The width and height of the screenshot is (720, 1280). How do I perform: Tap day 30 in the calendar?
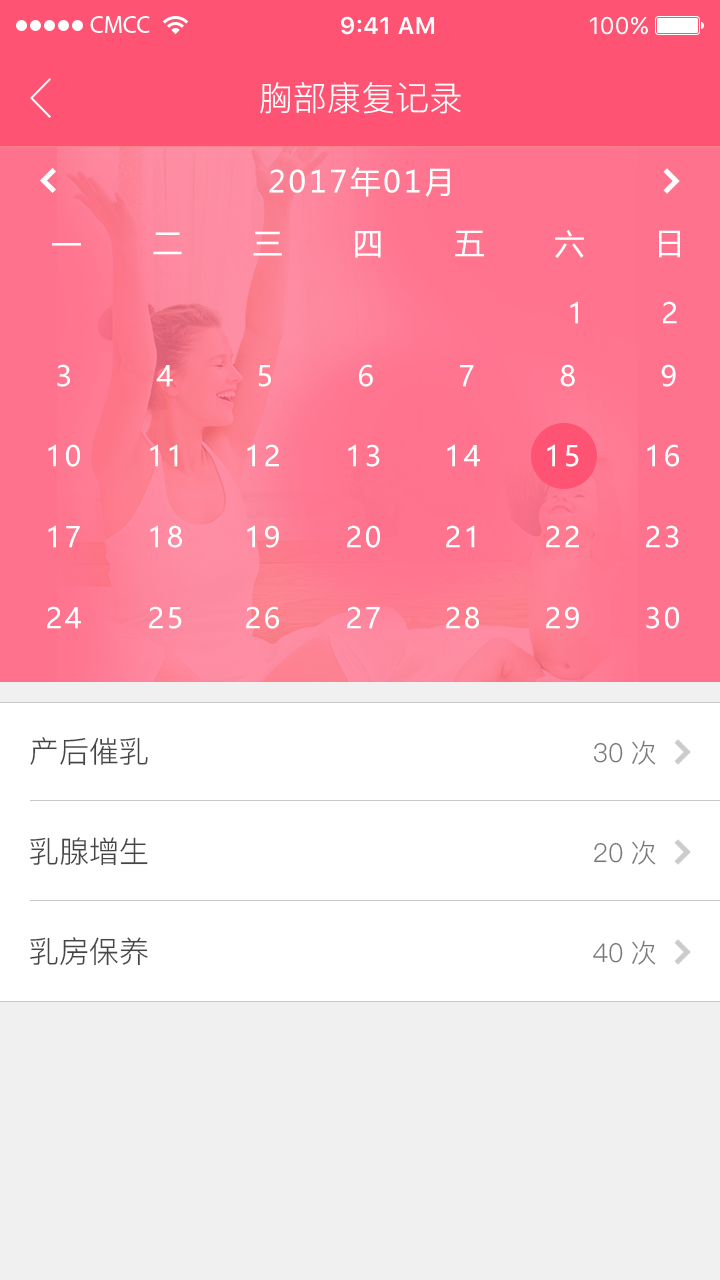pyautogui.click(x=663, y=618)
